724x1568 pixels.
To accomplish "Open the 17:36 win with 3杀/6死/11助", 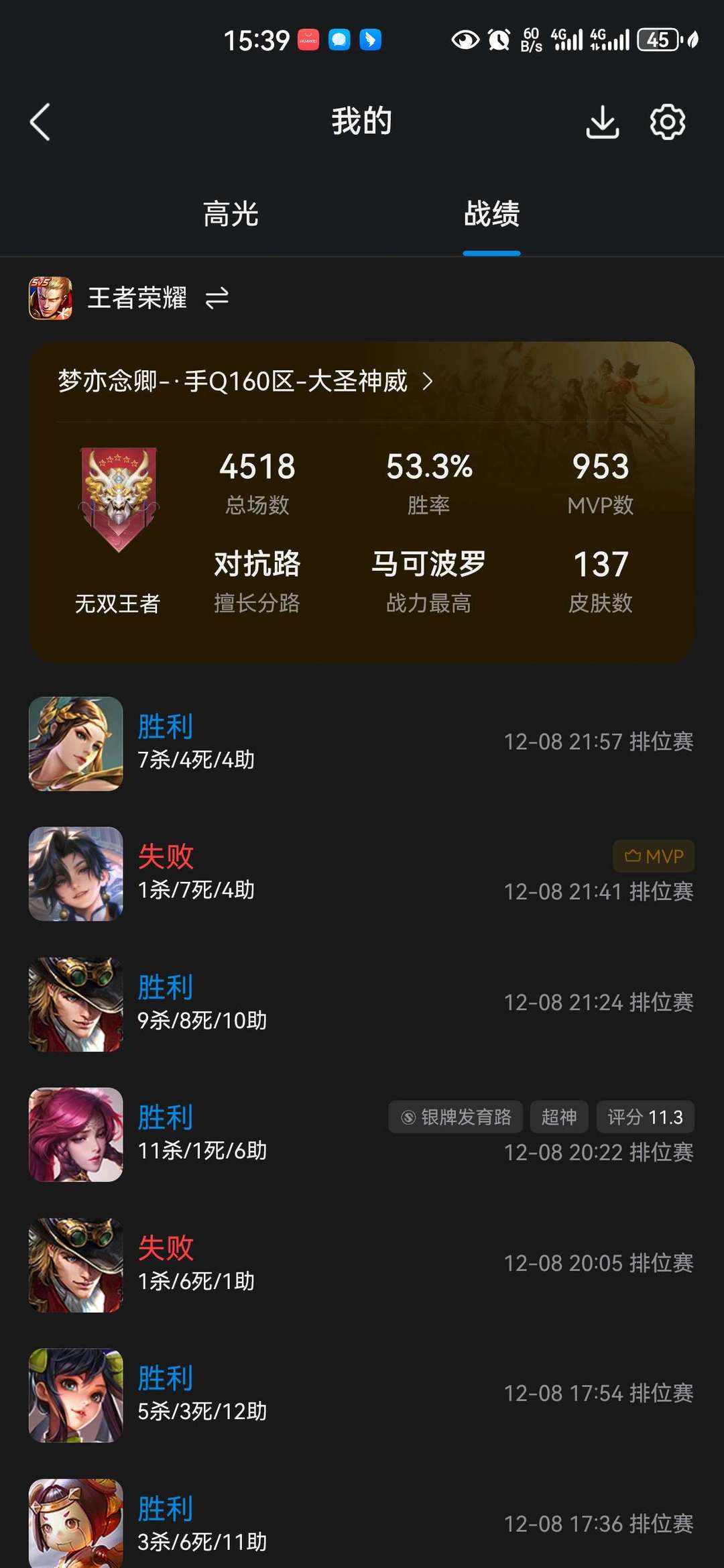I will tap(362, 1523).
